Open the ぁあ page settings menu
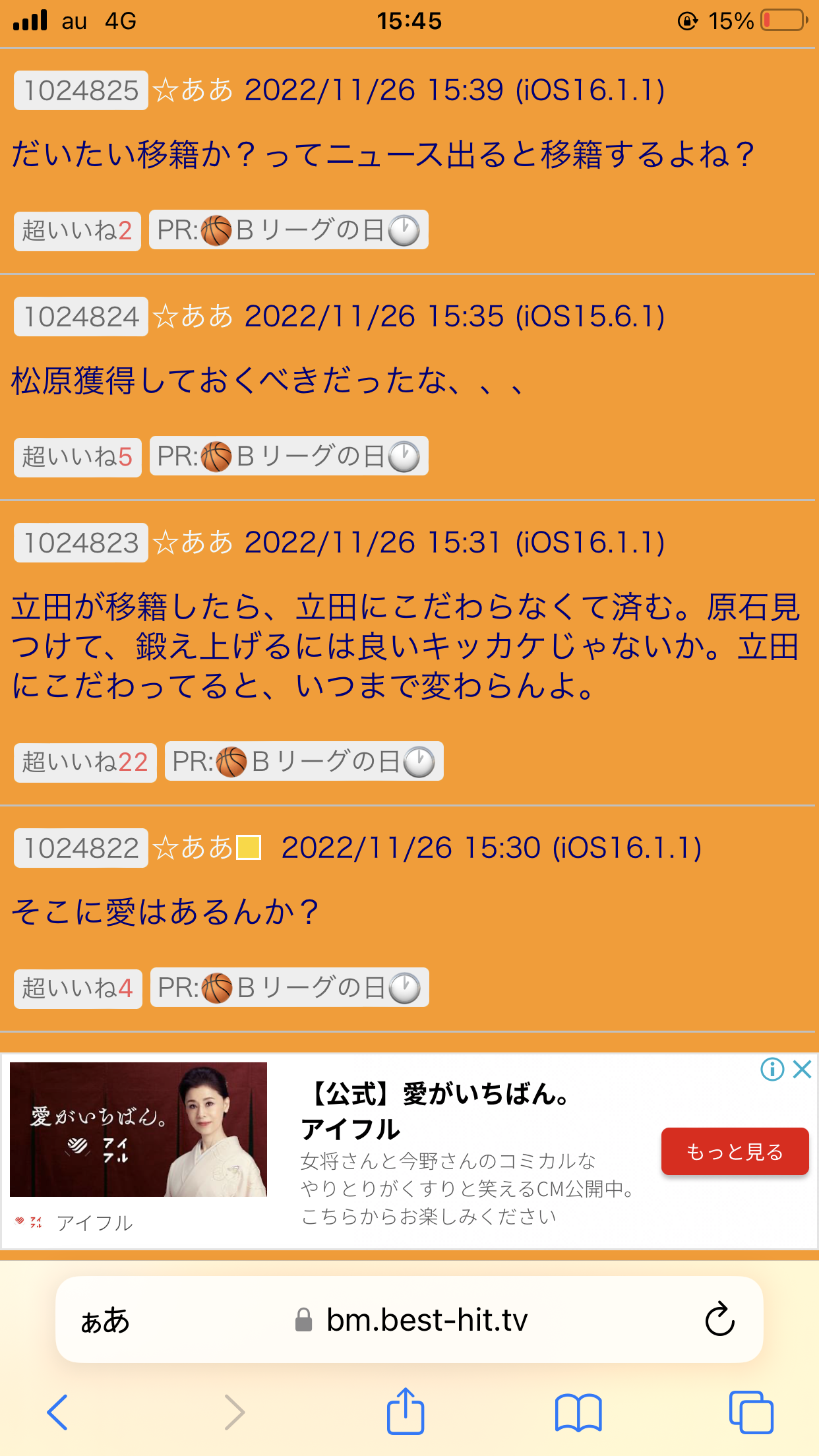 105,1320
